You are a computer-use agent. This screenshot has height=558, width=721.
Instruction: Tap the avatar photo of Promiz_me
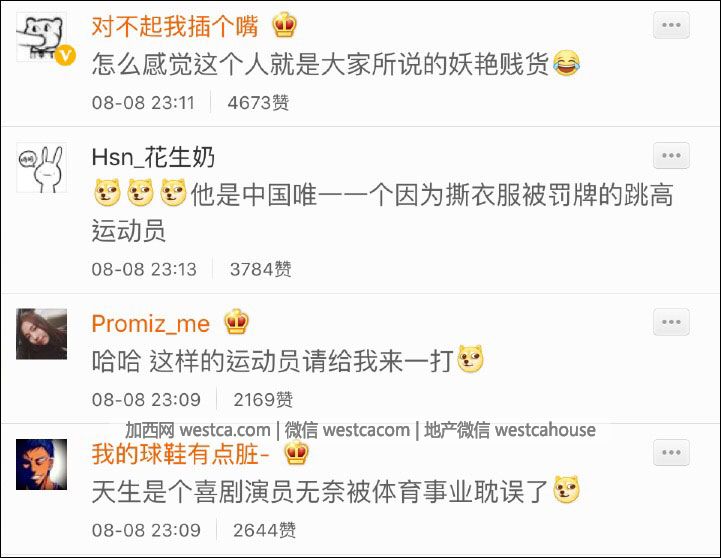(x=42, y=334)
